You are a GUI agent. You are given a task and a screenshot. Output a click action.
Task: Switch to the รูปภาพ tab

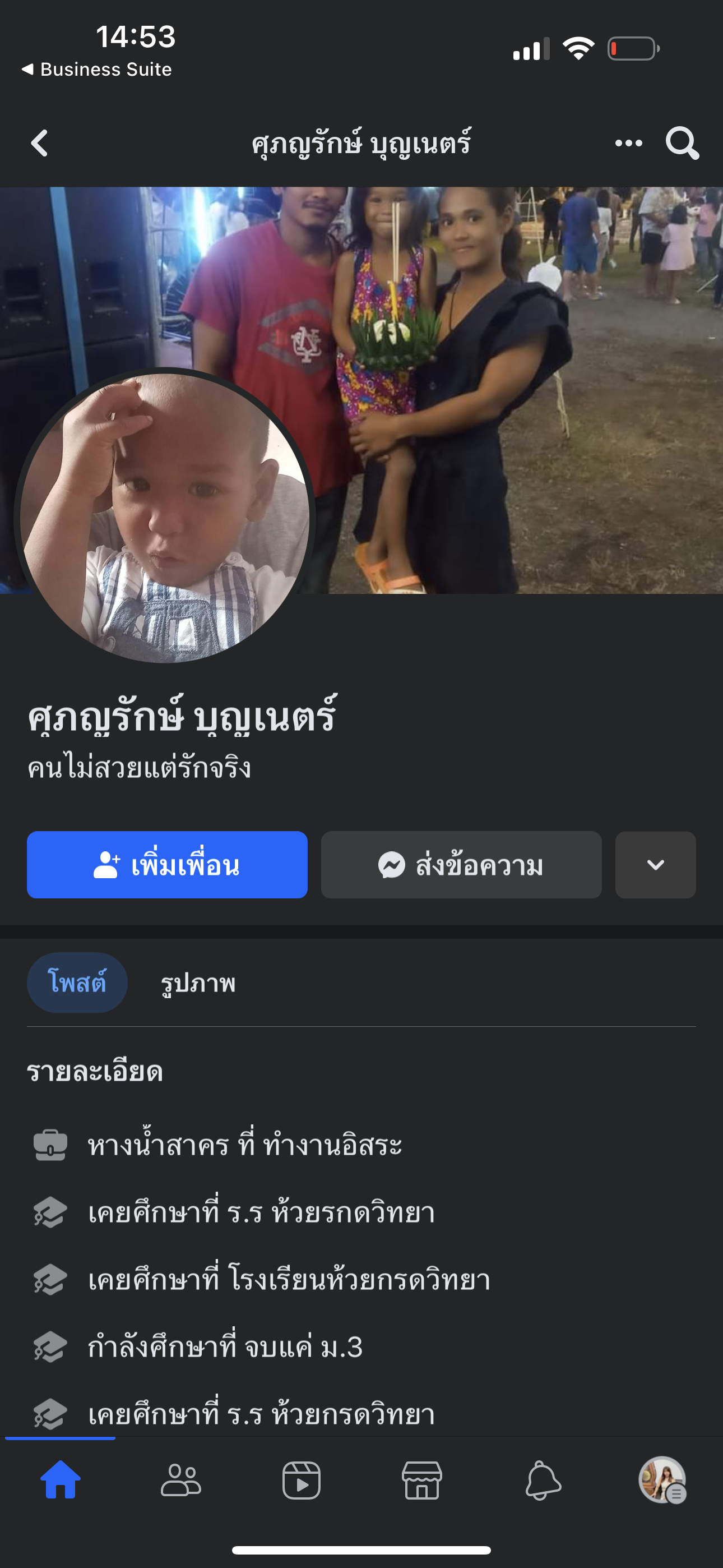click(x=198, y=983)
